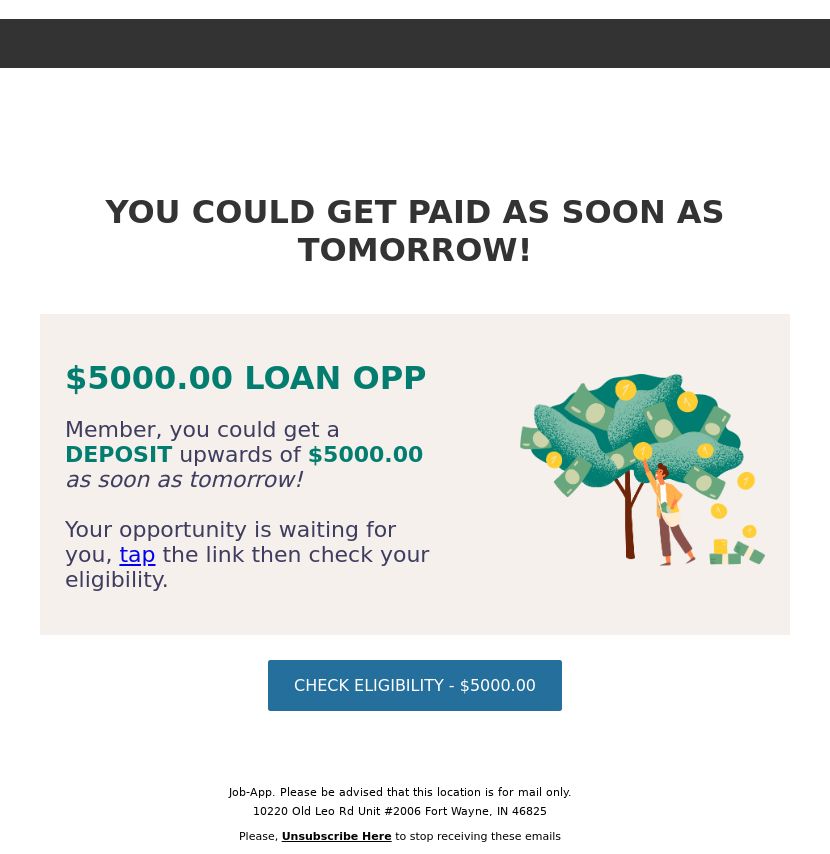This screenshot has height=854, width=830.
Task: Tap the CHECK ELIGIBILITY - $5000.00 button
Action: [414, 685]
